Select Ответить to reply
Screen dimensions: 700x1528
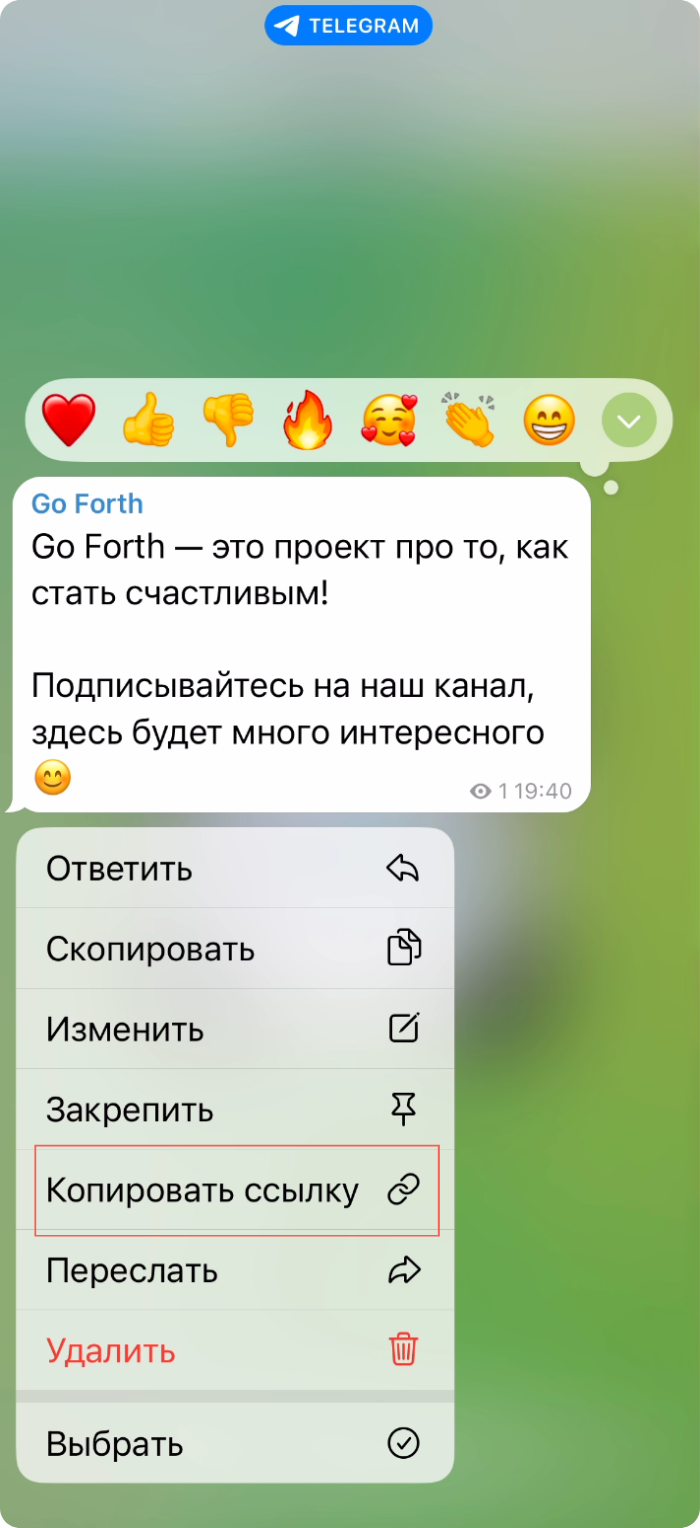[235, 868]
